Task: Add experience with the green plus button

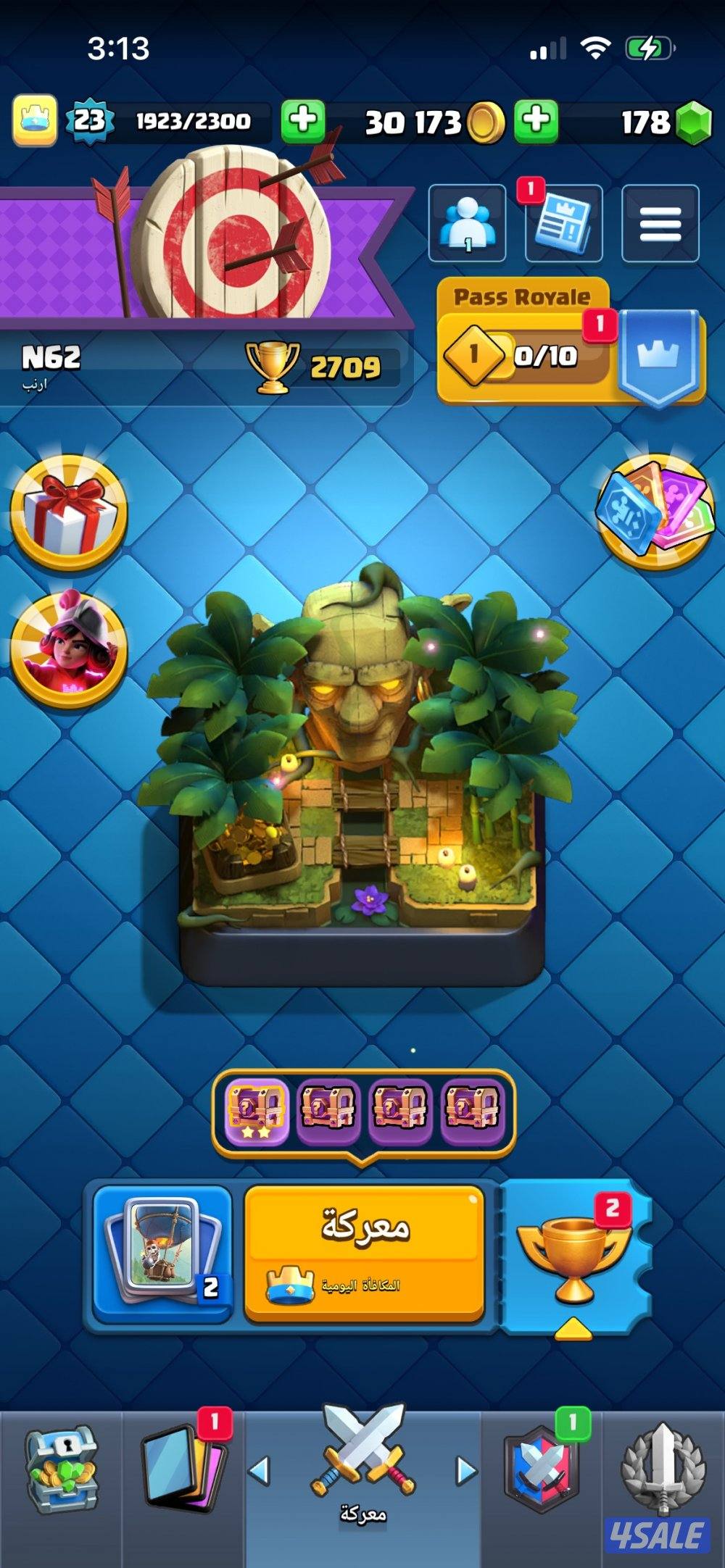Action: 302,121
